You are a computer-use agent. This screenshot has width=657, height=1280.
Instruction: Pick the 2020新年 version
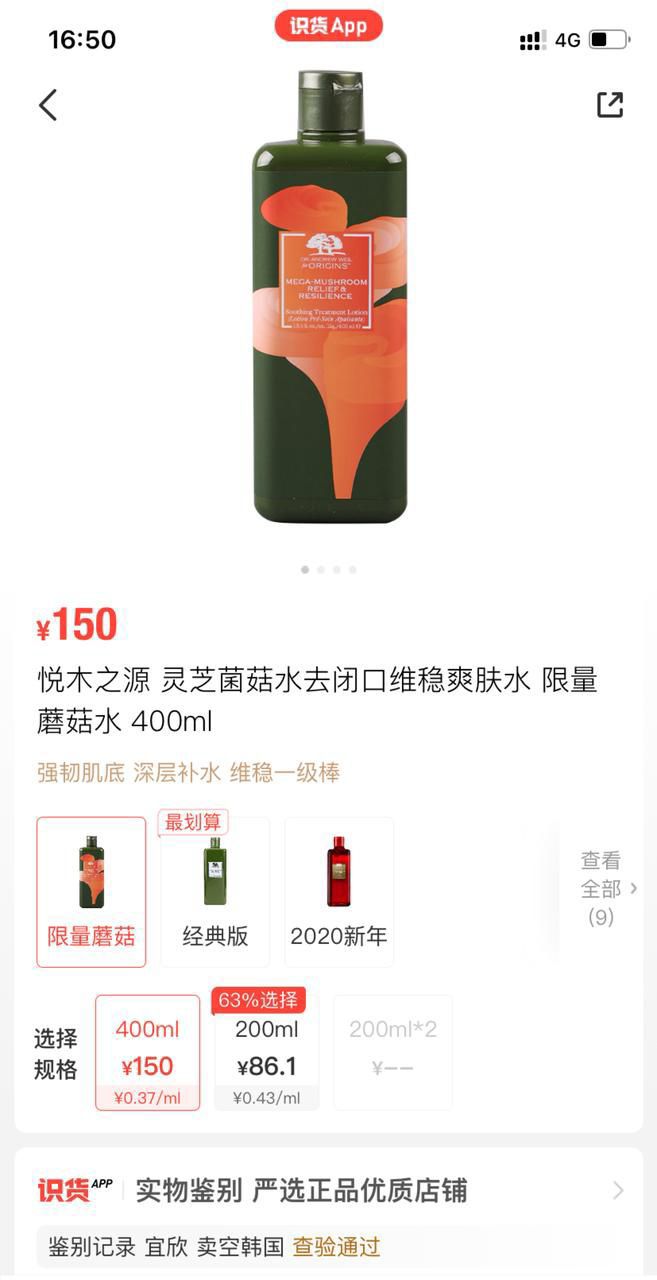pos(339,892)
